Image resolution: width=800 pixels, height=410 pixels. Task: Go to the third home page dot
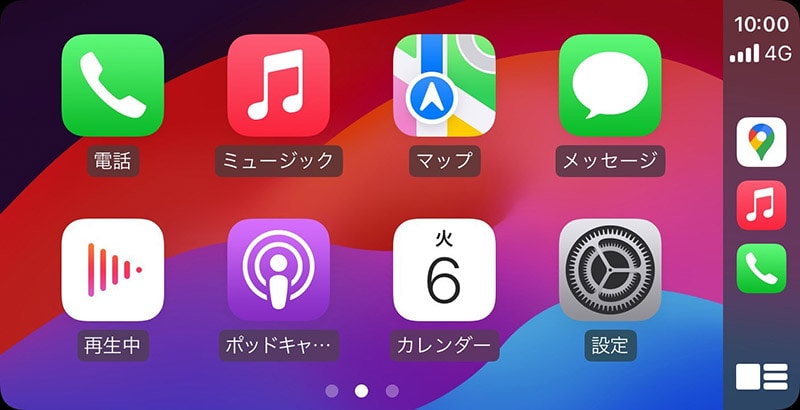[392, 391]
